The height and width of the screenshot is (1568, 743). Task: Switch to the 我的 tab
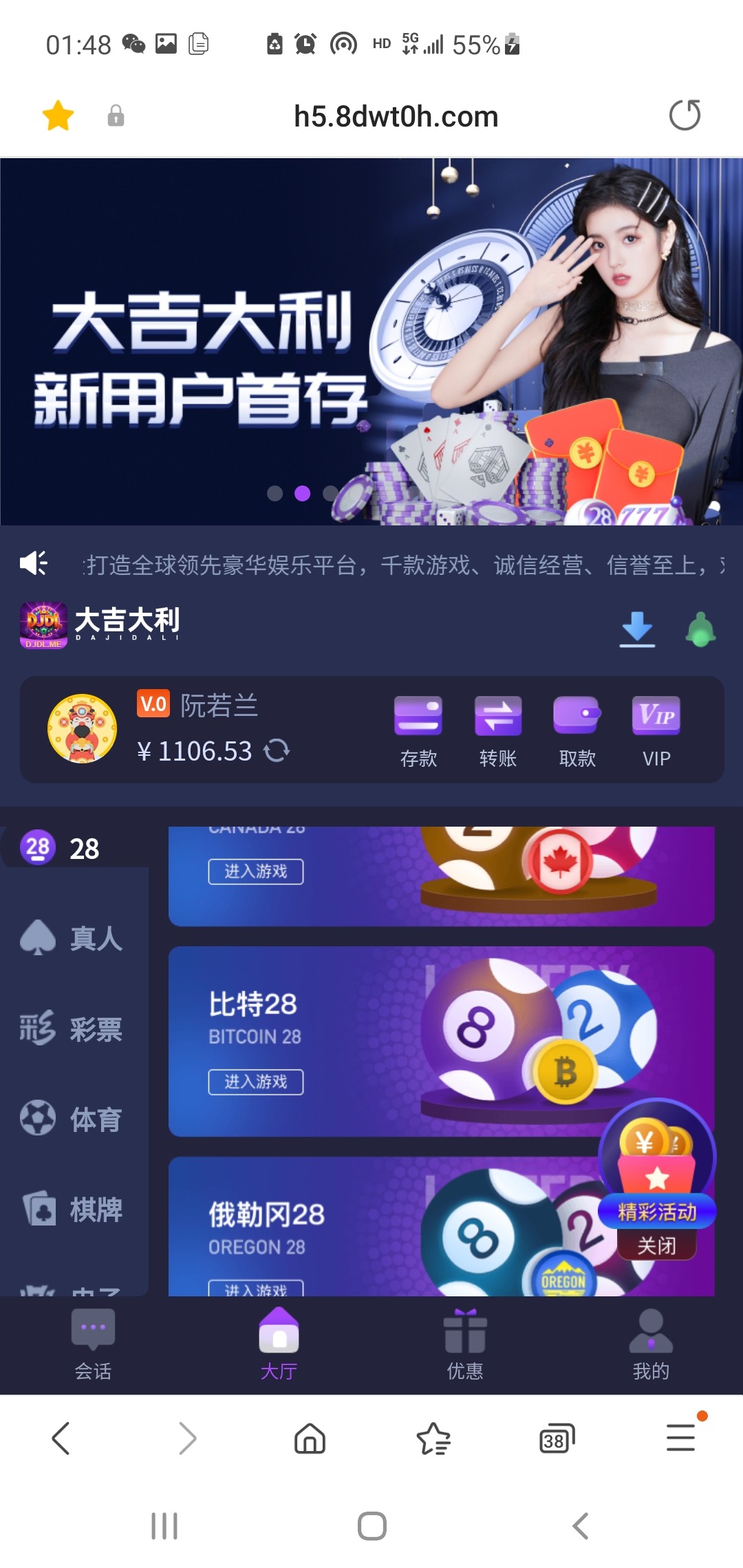point(651,1345)
